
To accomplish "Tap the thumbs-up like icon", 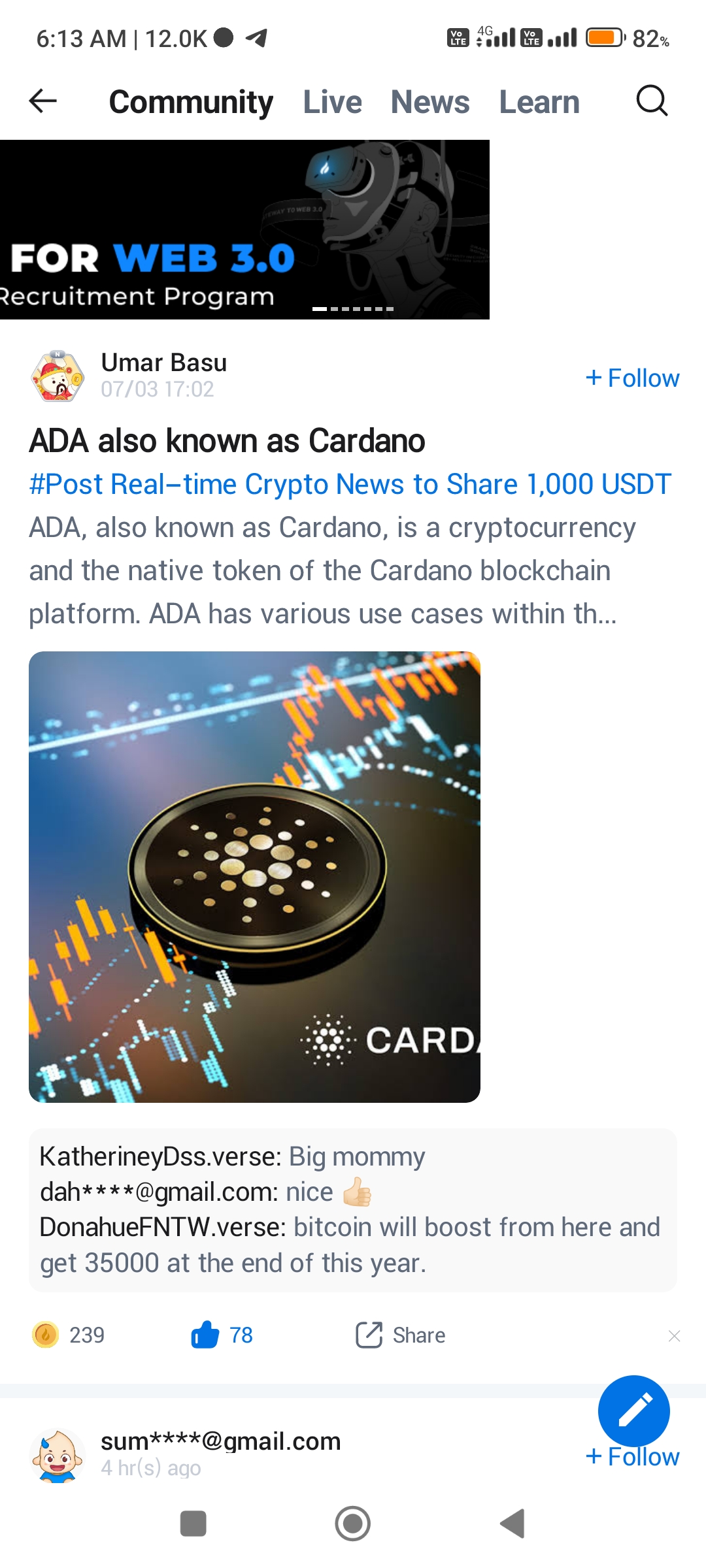I will pyautogui.click(x=206, y=1335).
